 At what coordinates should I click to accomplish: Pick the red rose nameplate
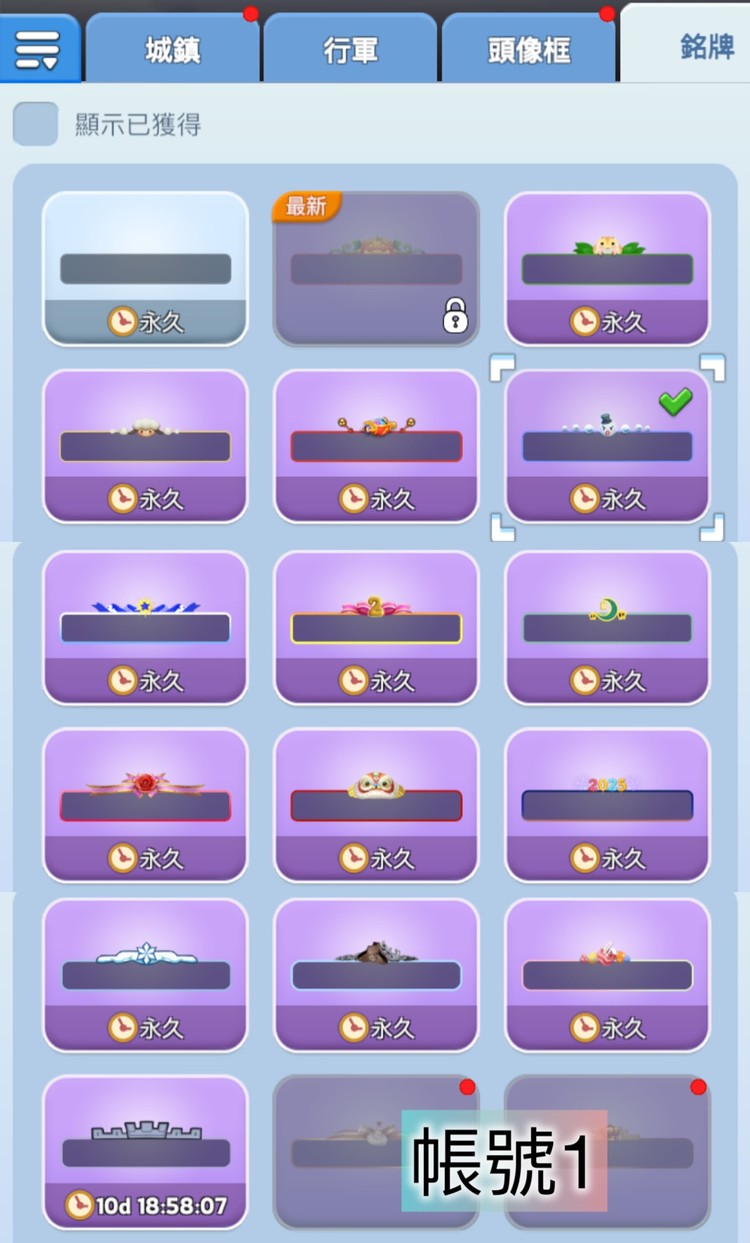point(145,804)
